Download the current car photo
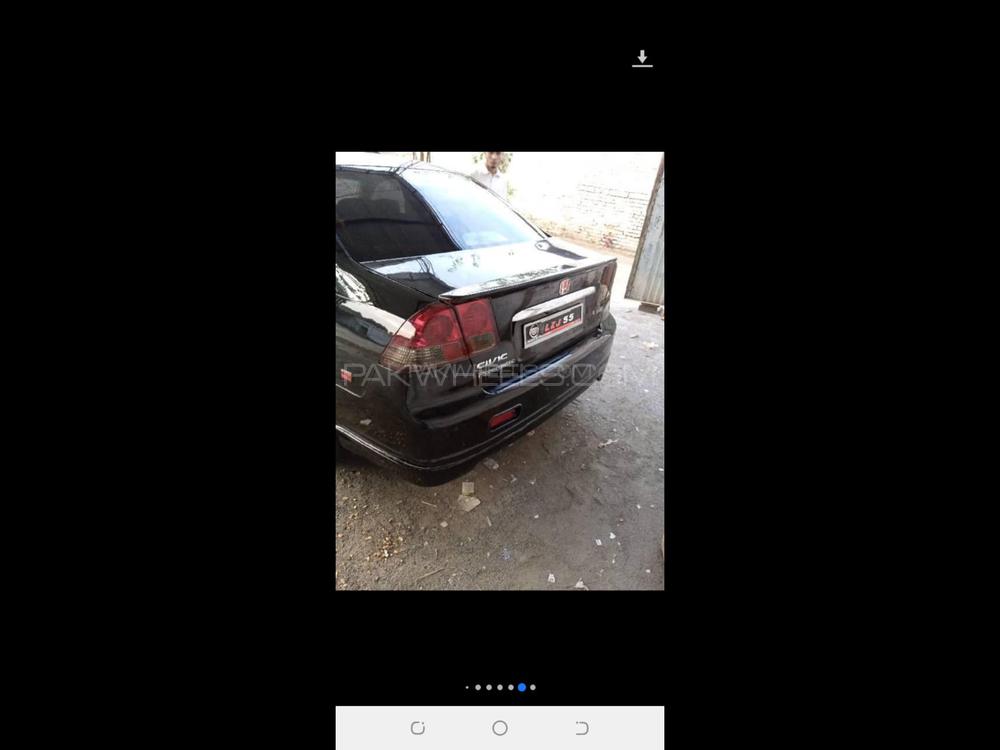Image resolution: width=1000 pixels, height=750 pixels. coord(642,59)
